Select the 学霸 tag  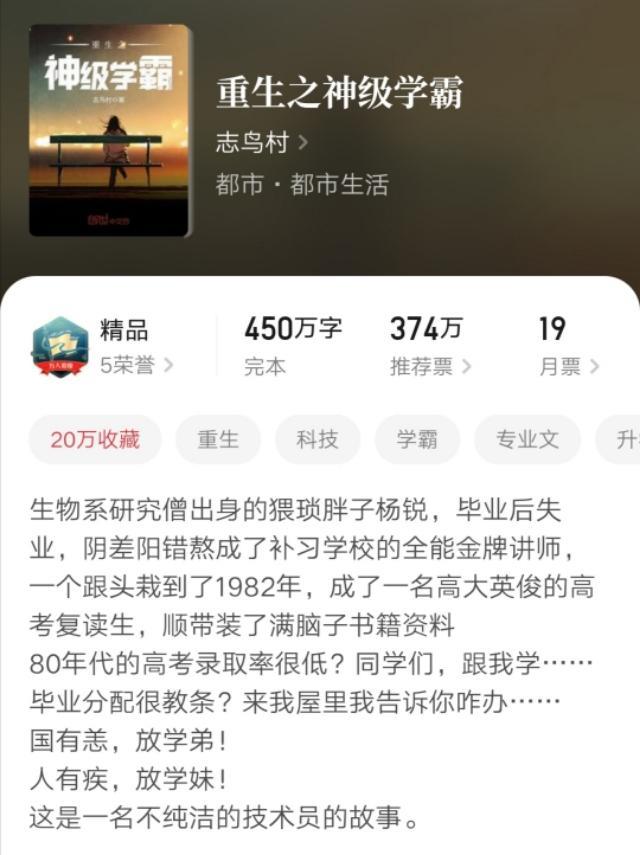417,440
